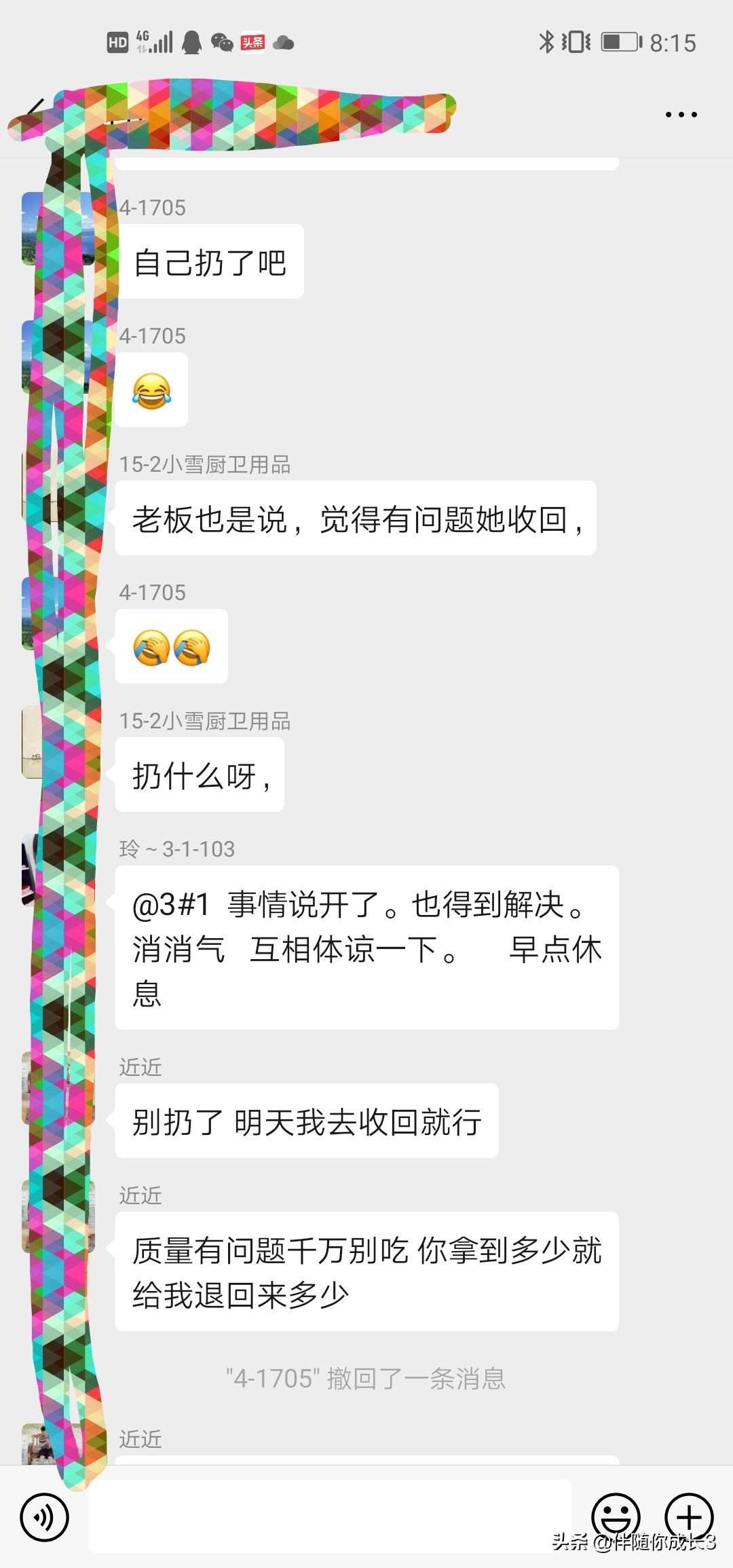Tap the laughing emoji sticker from 4-1705

coord(151,391)
